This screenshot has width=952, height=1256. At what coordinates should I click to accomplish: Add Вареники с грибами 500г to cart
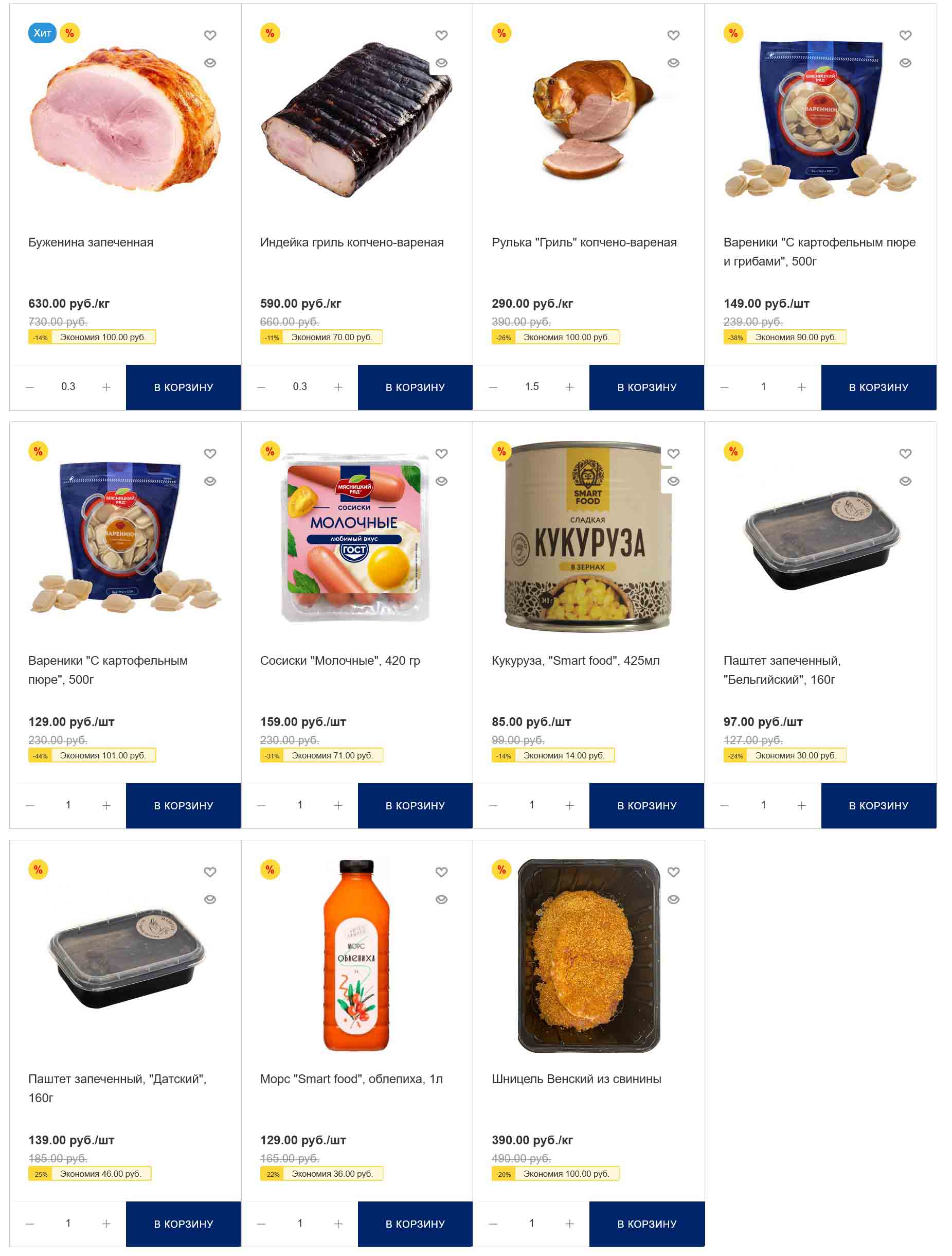point(878,388)
